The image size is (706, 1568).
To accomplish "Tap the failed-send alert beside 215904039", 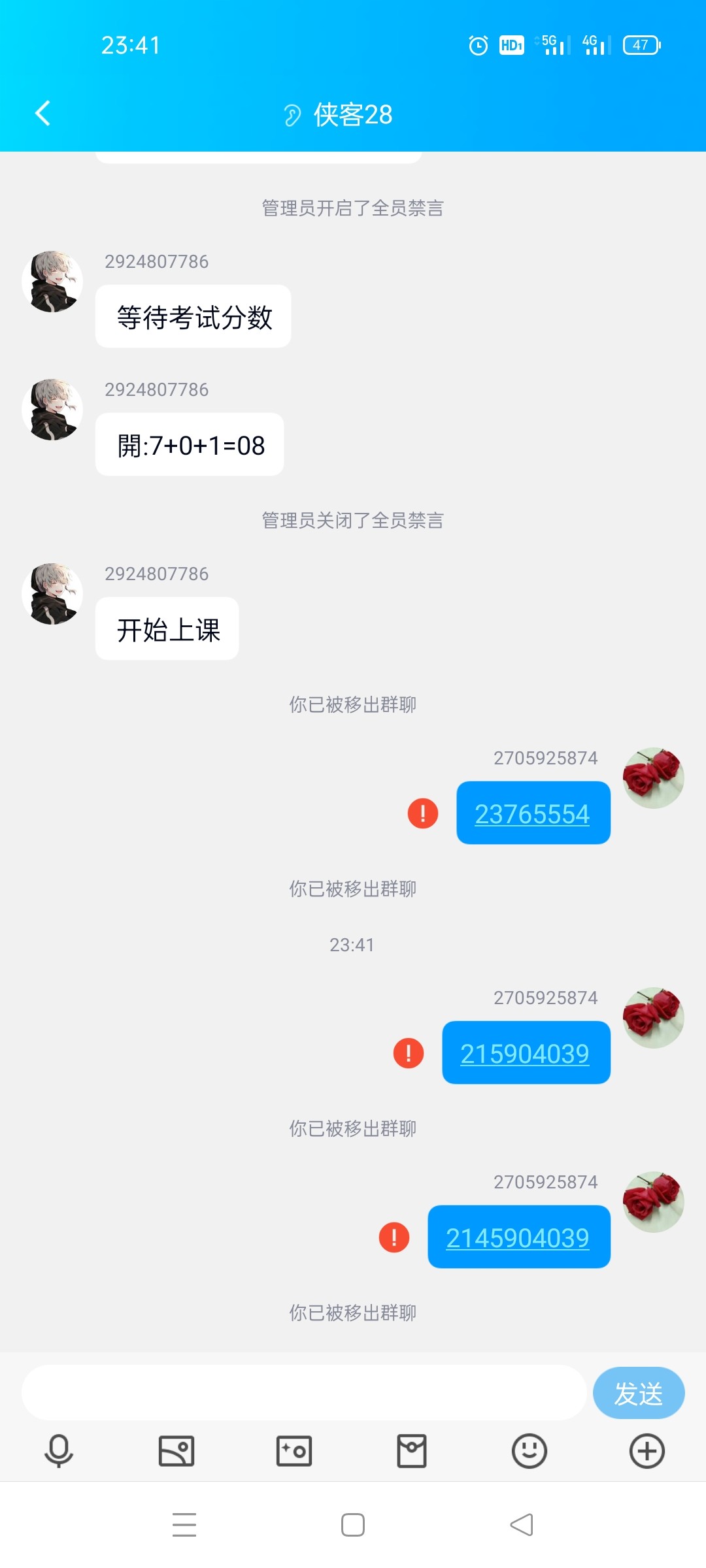I will coord(409,1053).
